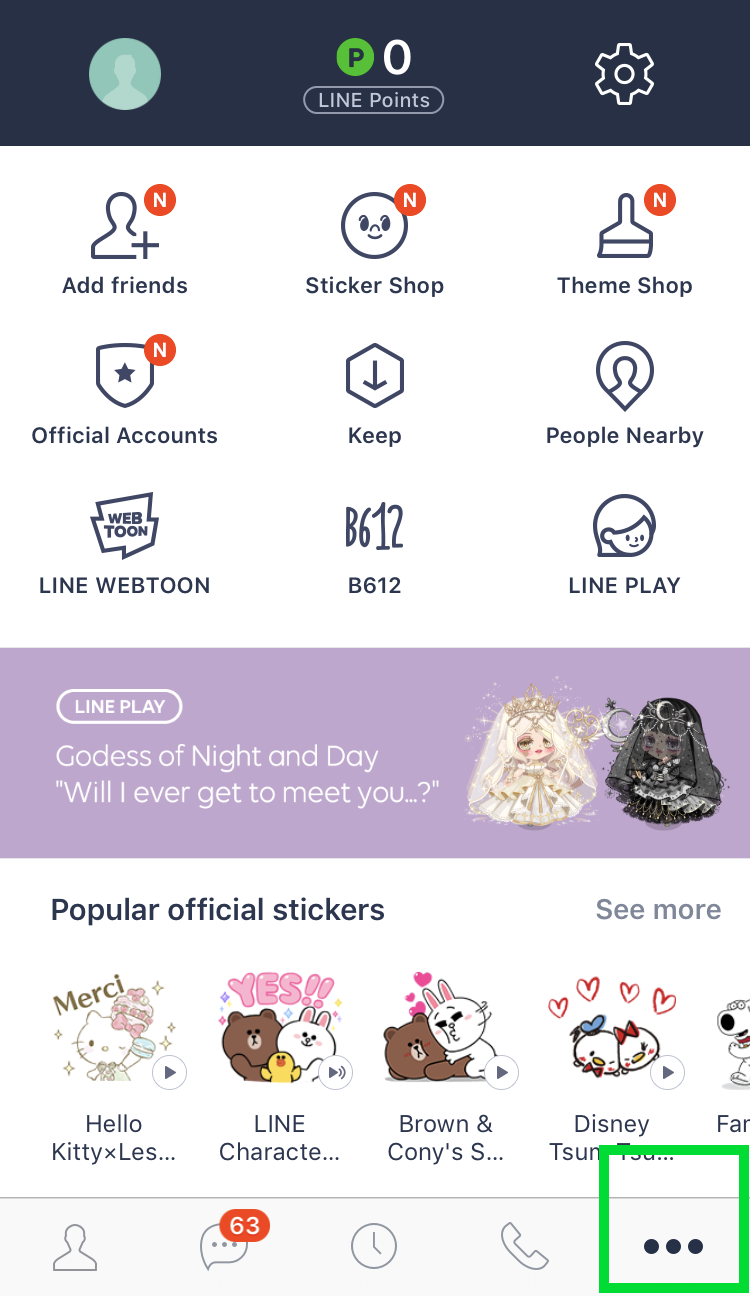Go to Theme Shop
The height and width of the screenshot is (1296, 750).
click(x=624, y=243)
